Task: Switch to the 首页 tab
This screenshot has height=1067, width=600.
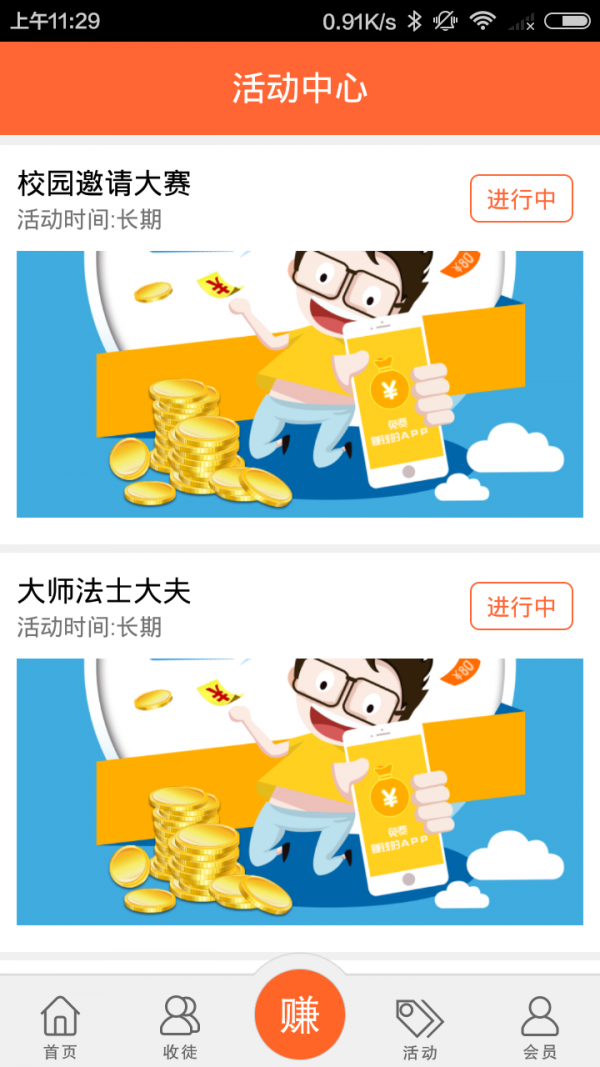Action: point(60,1027)
